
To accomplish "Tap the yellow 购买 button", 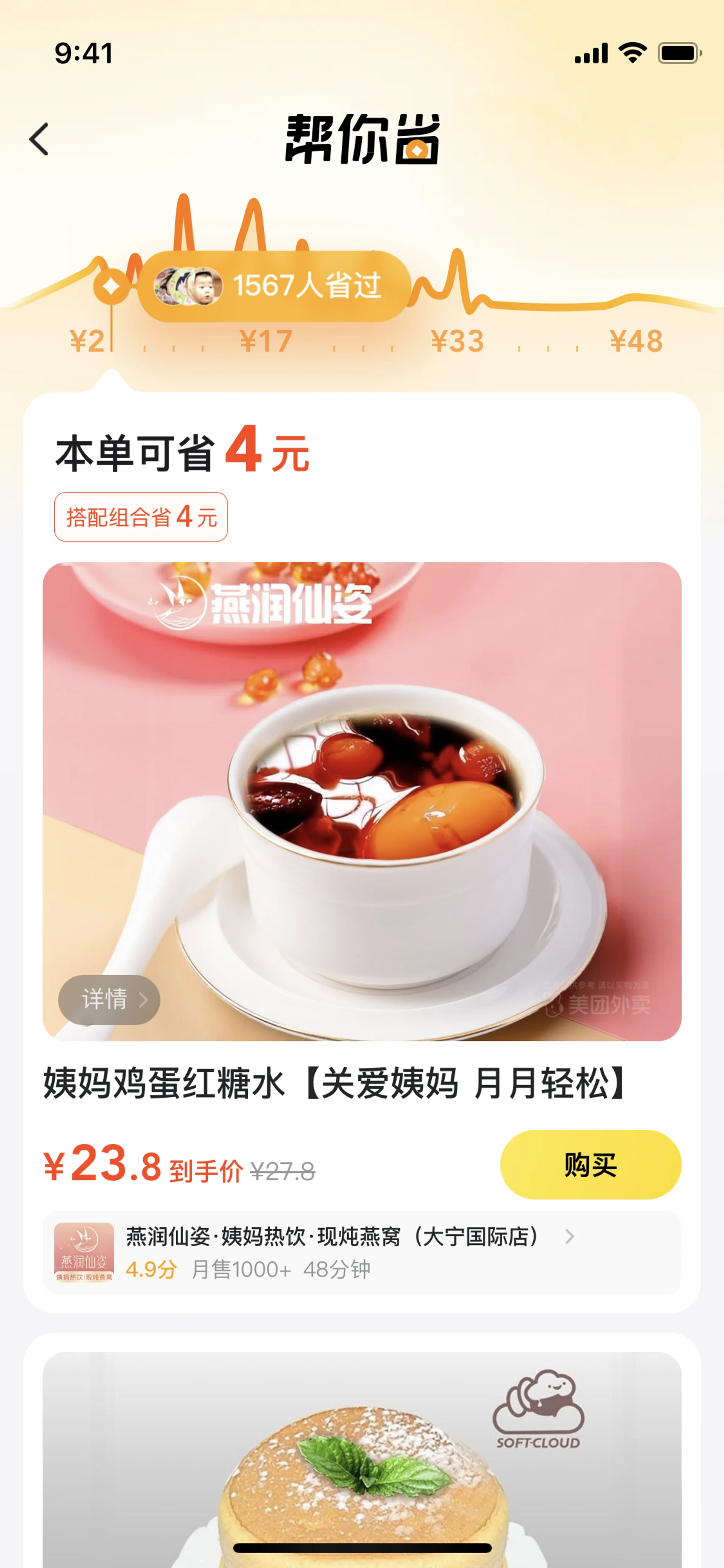I will [x=589, y=1164].
